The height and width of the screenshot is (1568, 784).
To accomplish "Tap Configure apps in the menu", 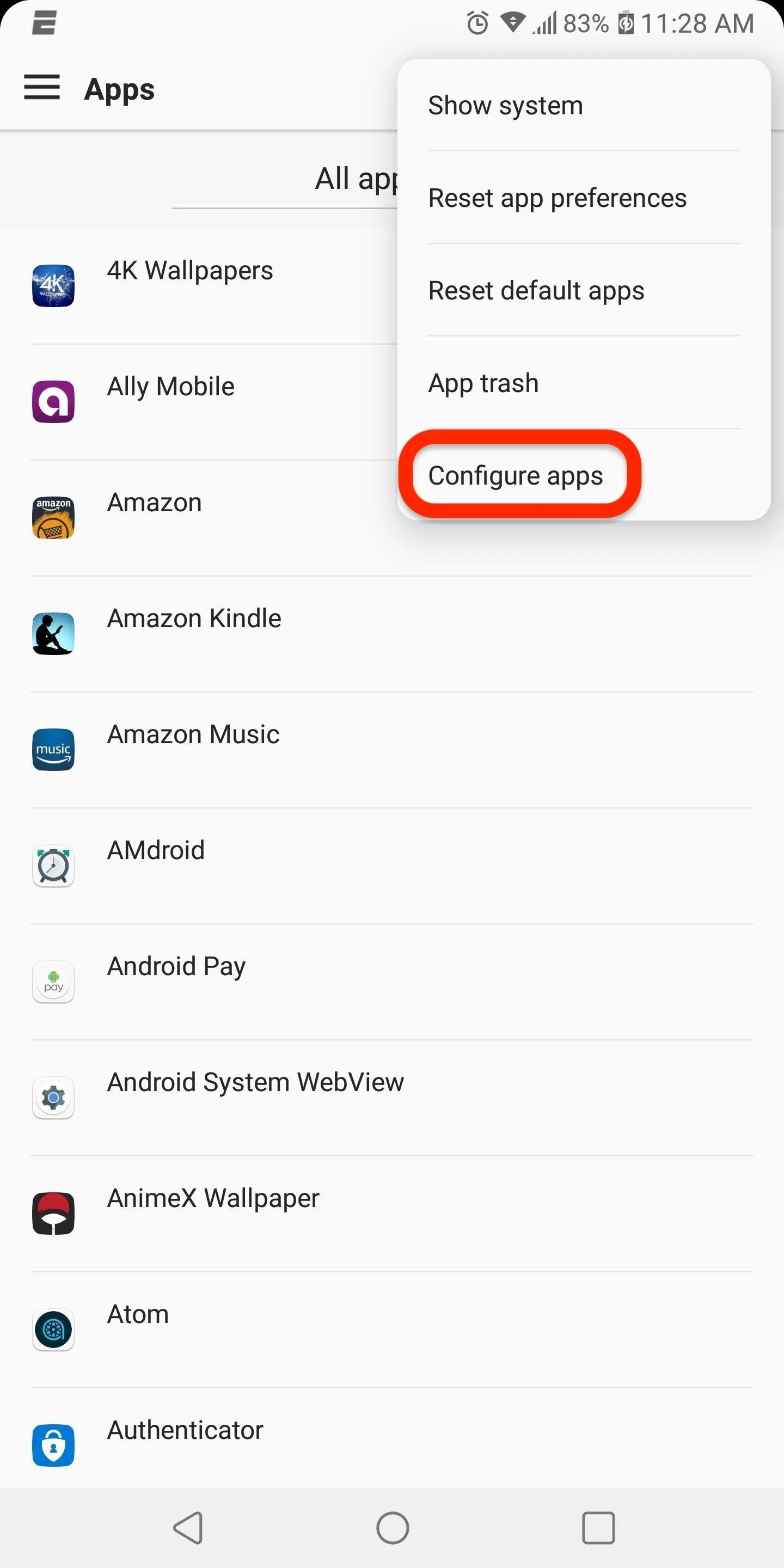I will click(x=584, y=475).
